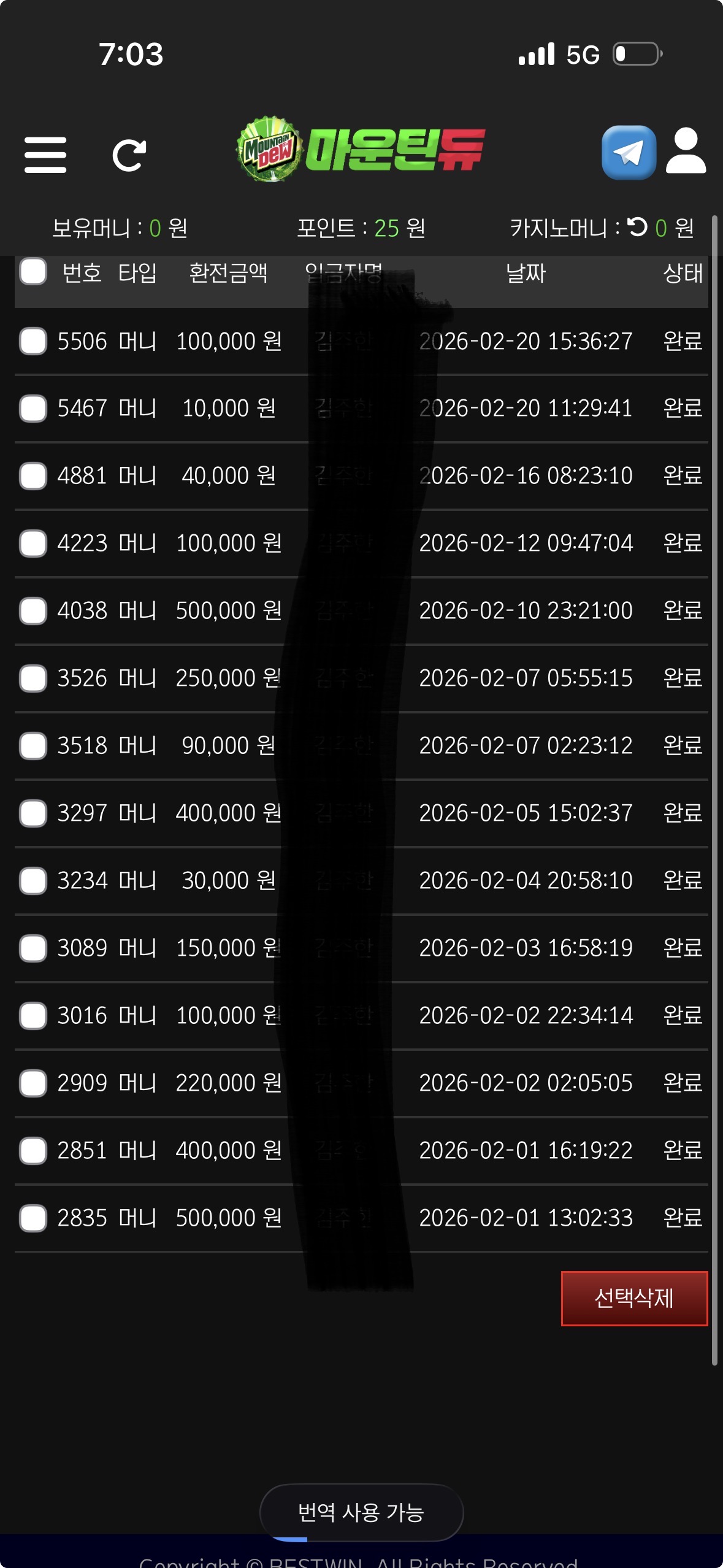Viewport: 723px width, 1568px height.
Task: Tick the checkbox next to 4038
Action: pyautogui.click(x=33, y=611)
